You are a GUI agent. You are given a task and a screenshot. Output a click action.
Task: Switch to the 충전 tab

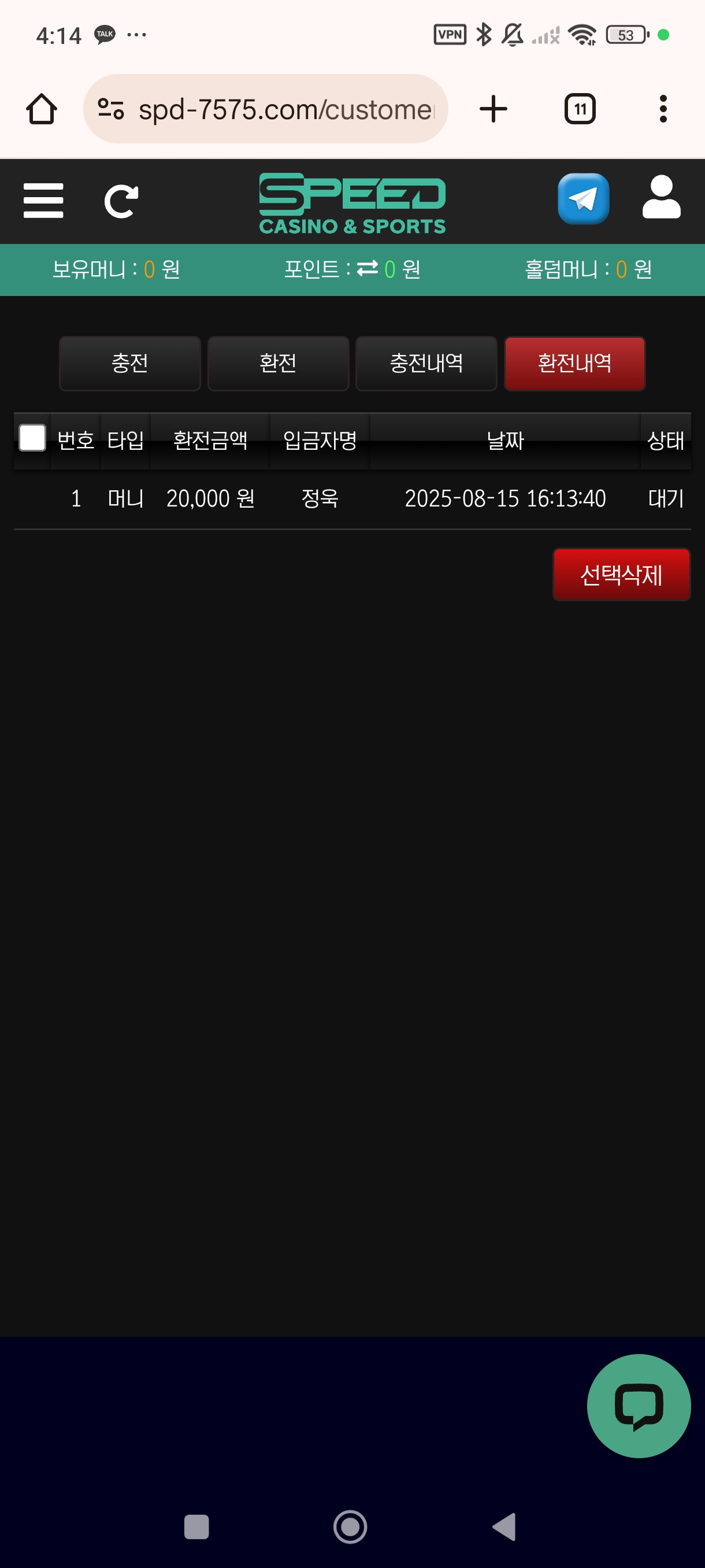(129, 364)
